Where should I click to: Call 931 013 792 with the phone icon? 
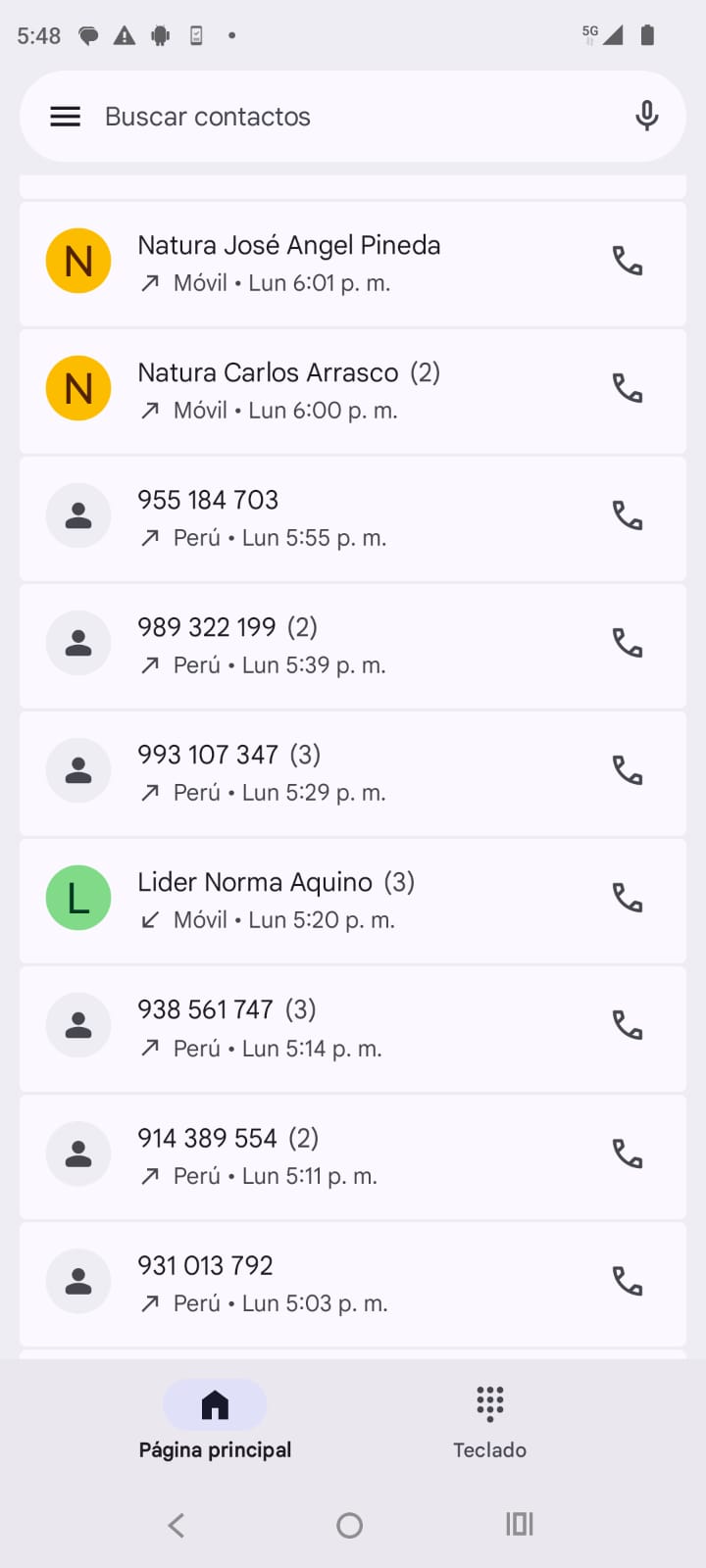tap(628, 1282)
